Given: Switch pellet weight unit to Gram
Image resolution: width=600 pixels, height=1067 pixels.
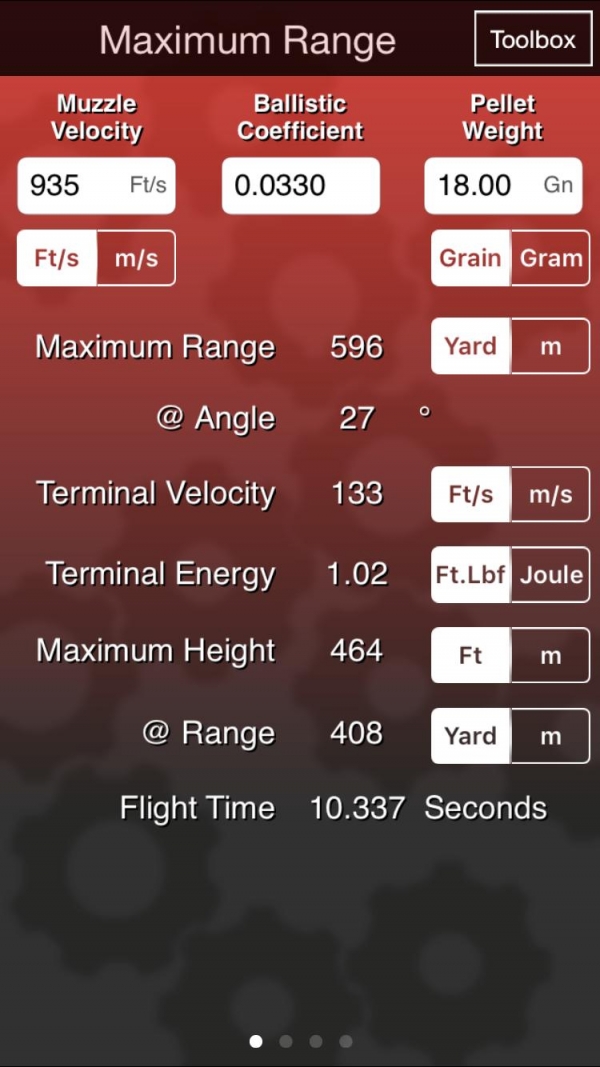Looking at the screenshot, I should (x=550, y=258).
